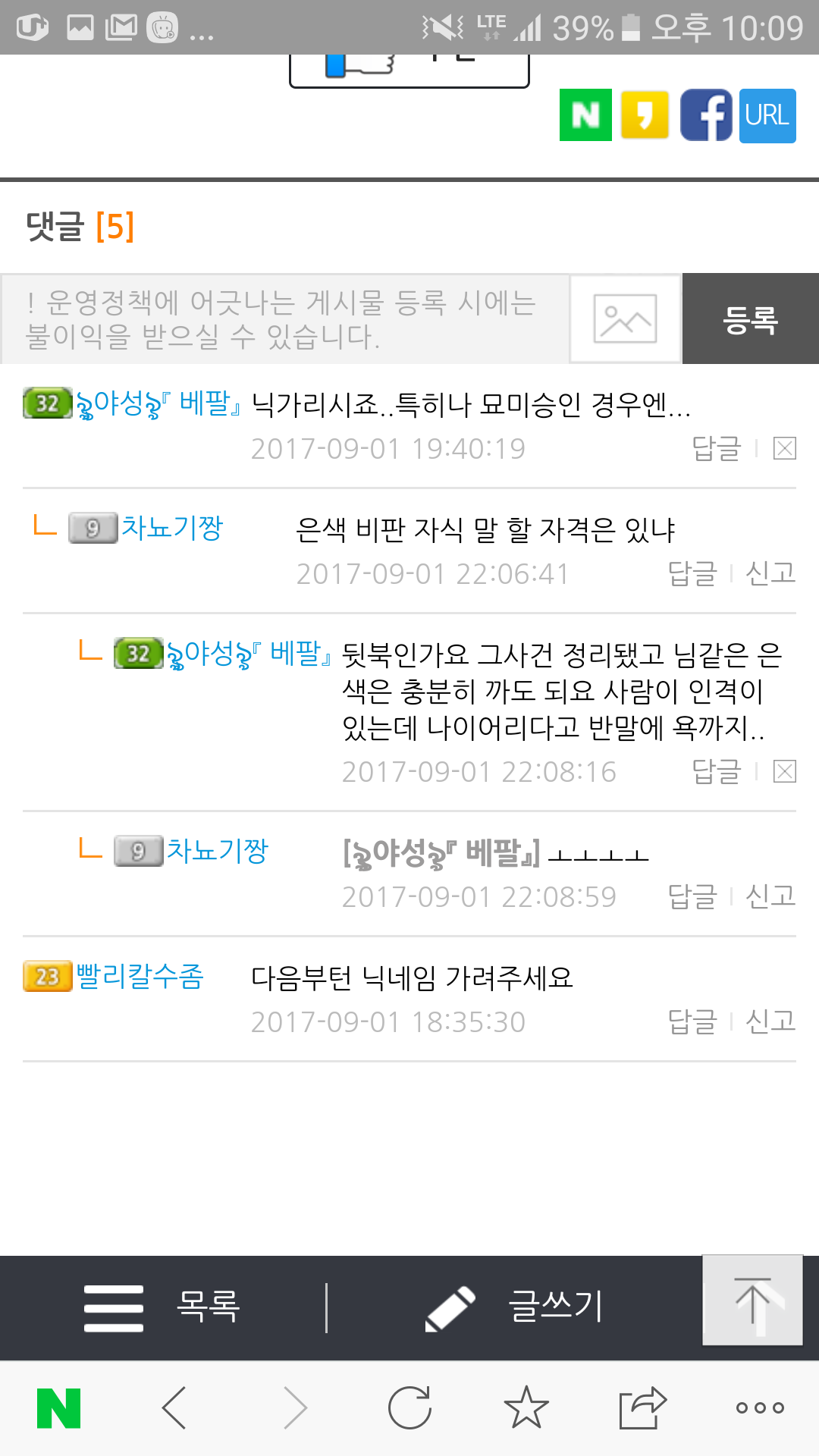Share post to Facebook
819x1456 pixels.
point(705,115)
